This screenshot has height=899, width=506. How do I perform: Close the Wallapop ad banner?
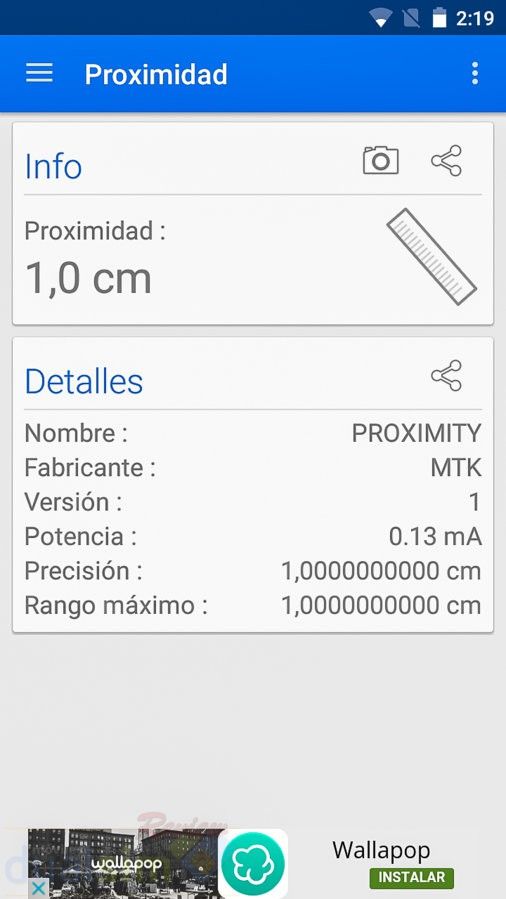click(x=38, y=889)
